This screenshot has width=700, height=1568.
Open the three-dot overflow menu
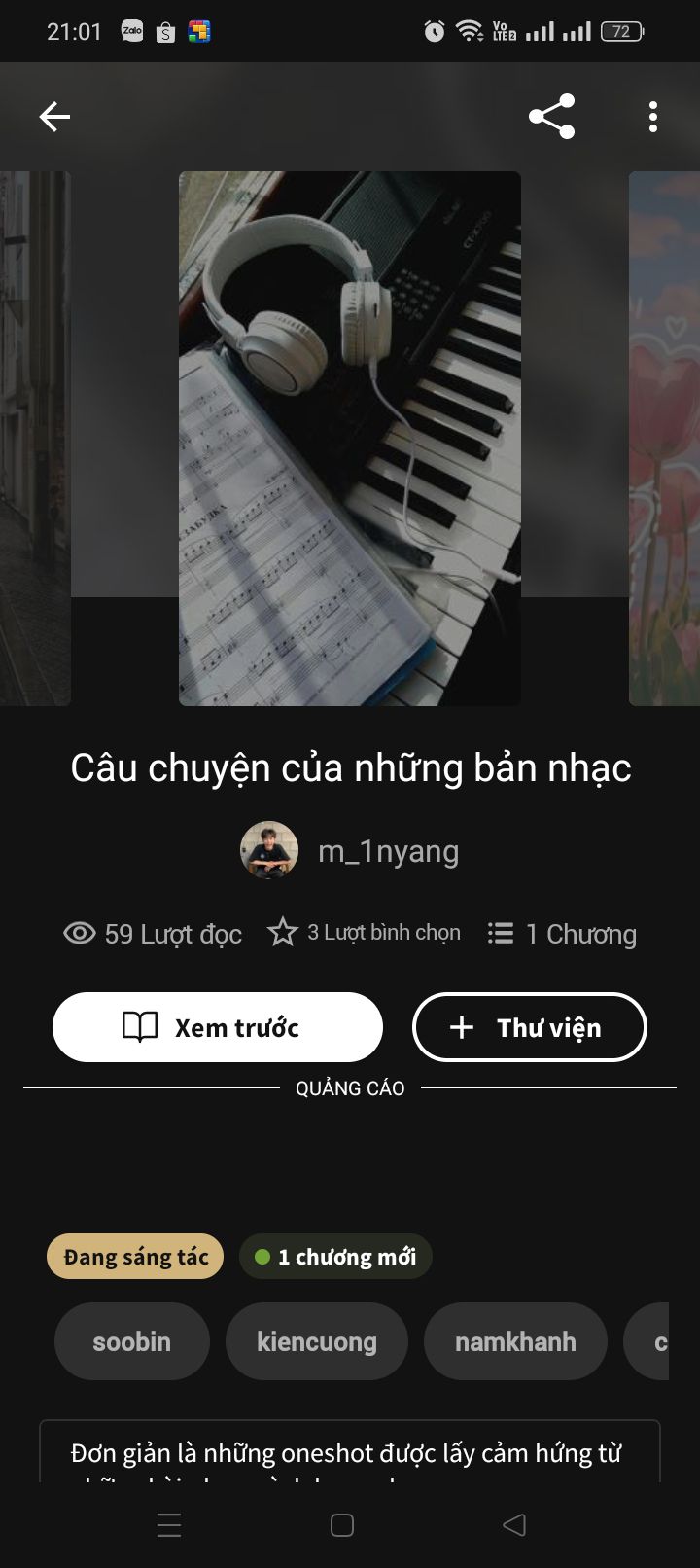point(652,117)
